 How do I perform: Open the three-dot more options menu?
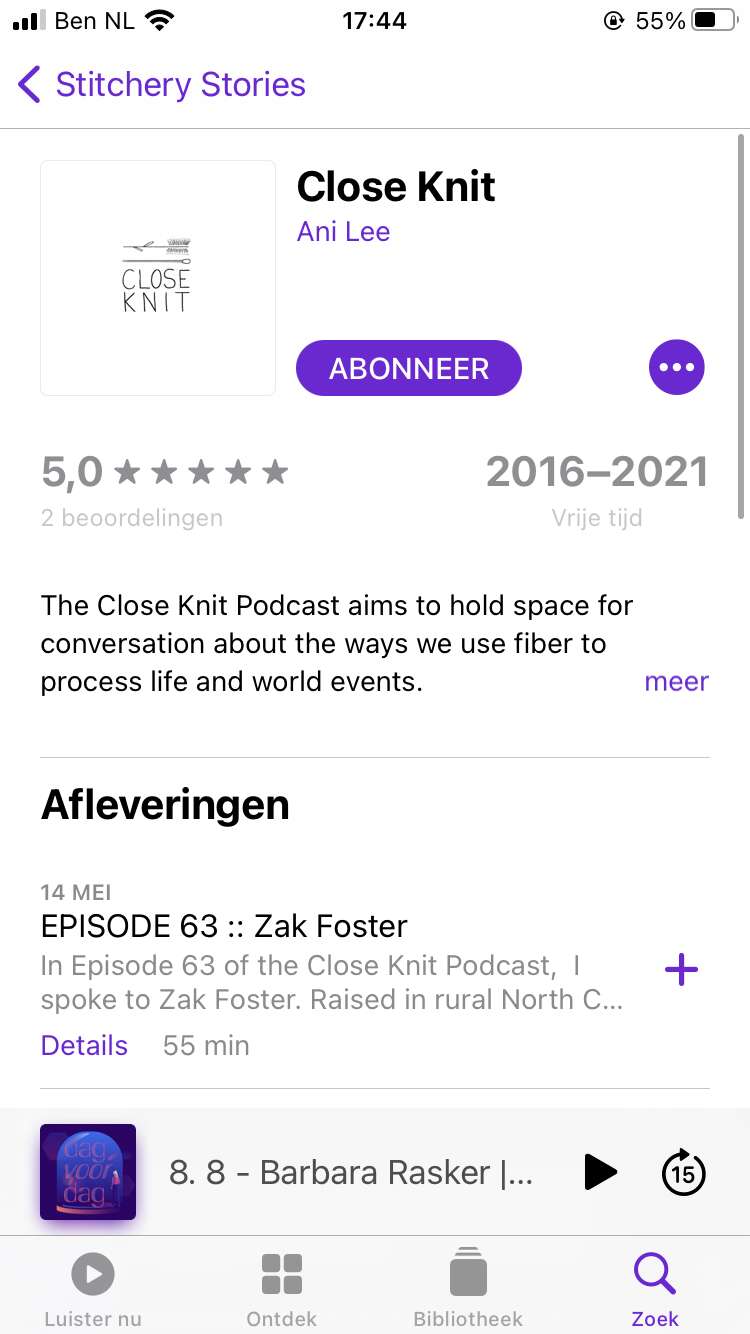pyautogui.click(x=677, y=368)
